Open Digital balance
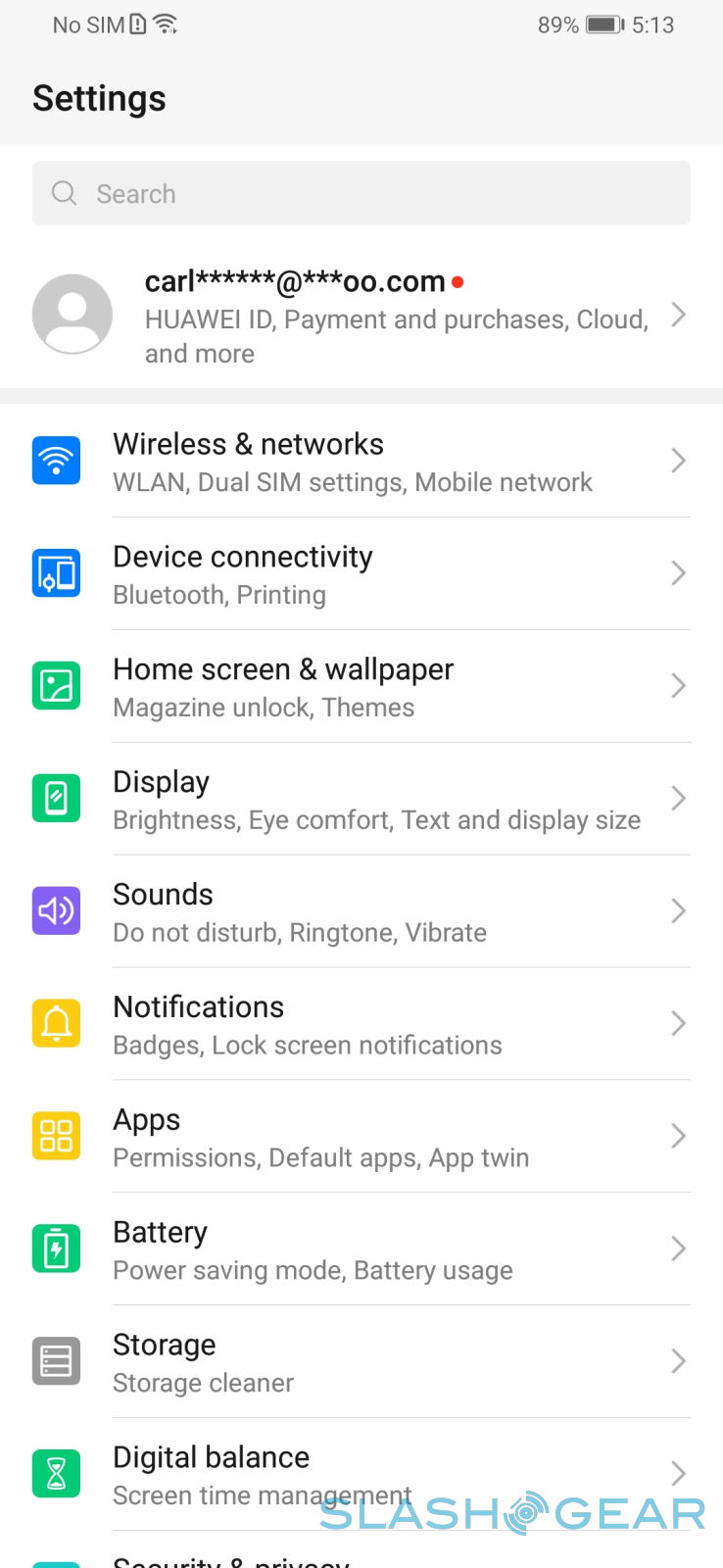 (361, 1474)
